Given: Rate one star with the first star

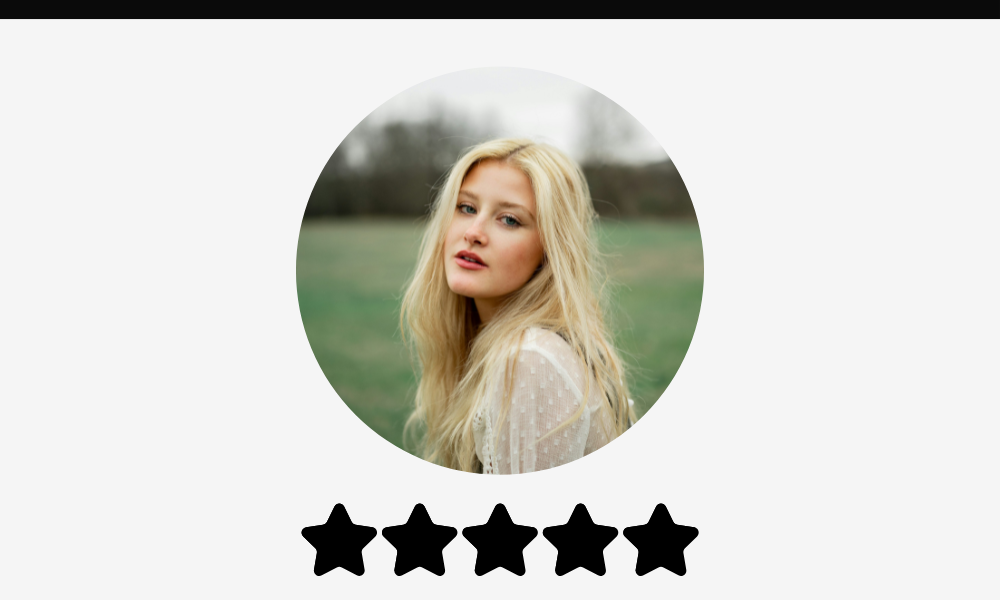Looking at the screenshot, I should (339, 541).
